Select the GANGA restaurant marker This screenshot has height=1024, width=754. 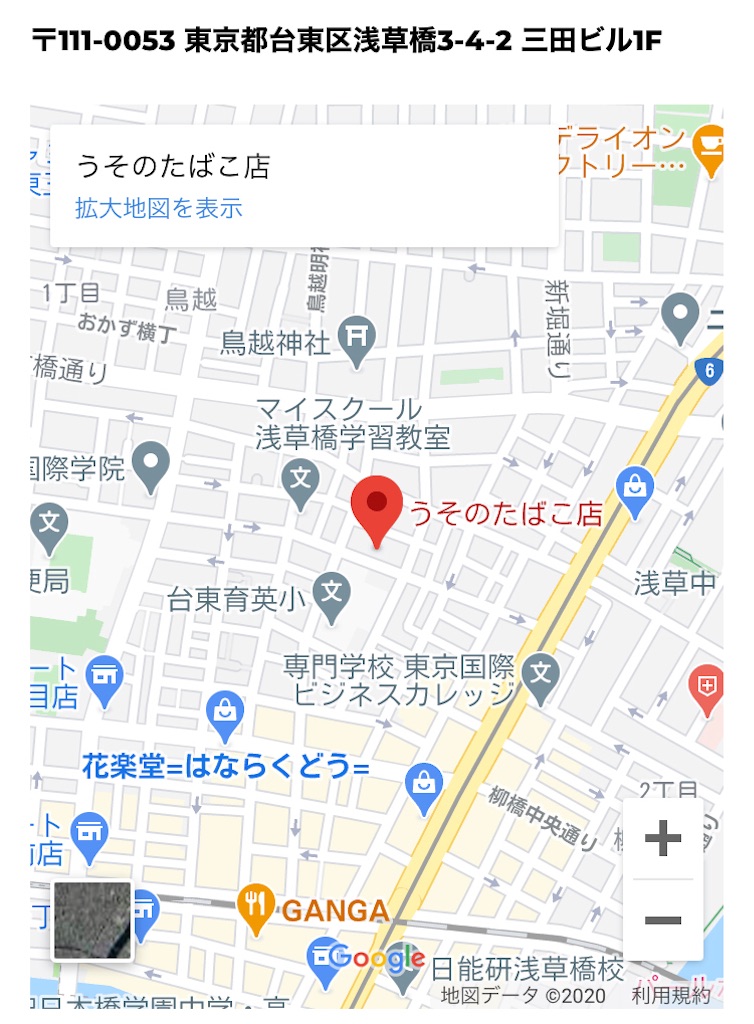tap(256, 906)
